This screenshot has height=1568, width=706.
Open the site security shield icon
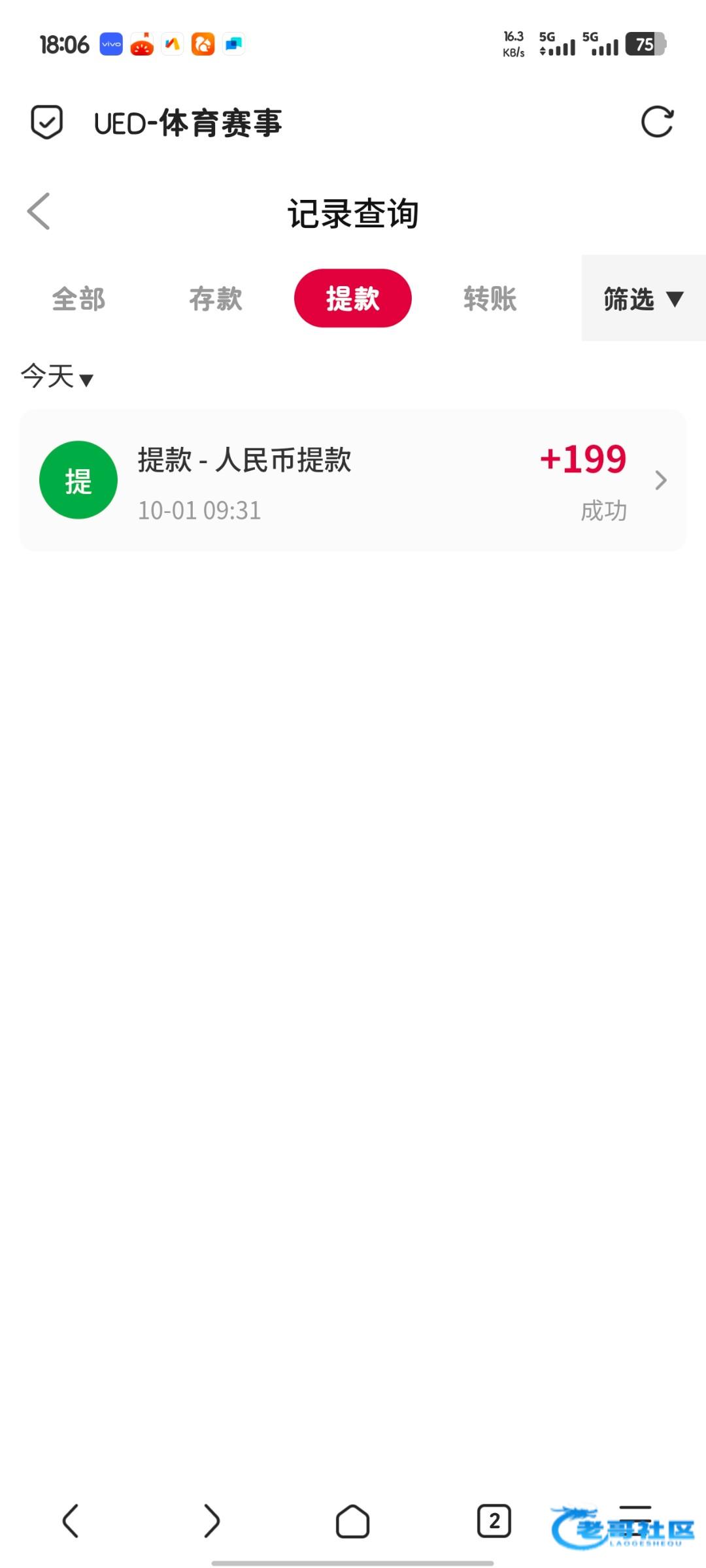click(x=47, y=122)
